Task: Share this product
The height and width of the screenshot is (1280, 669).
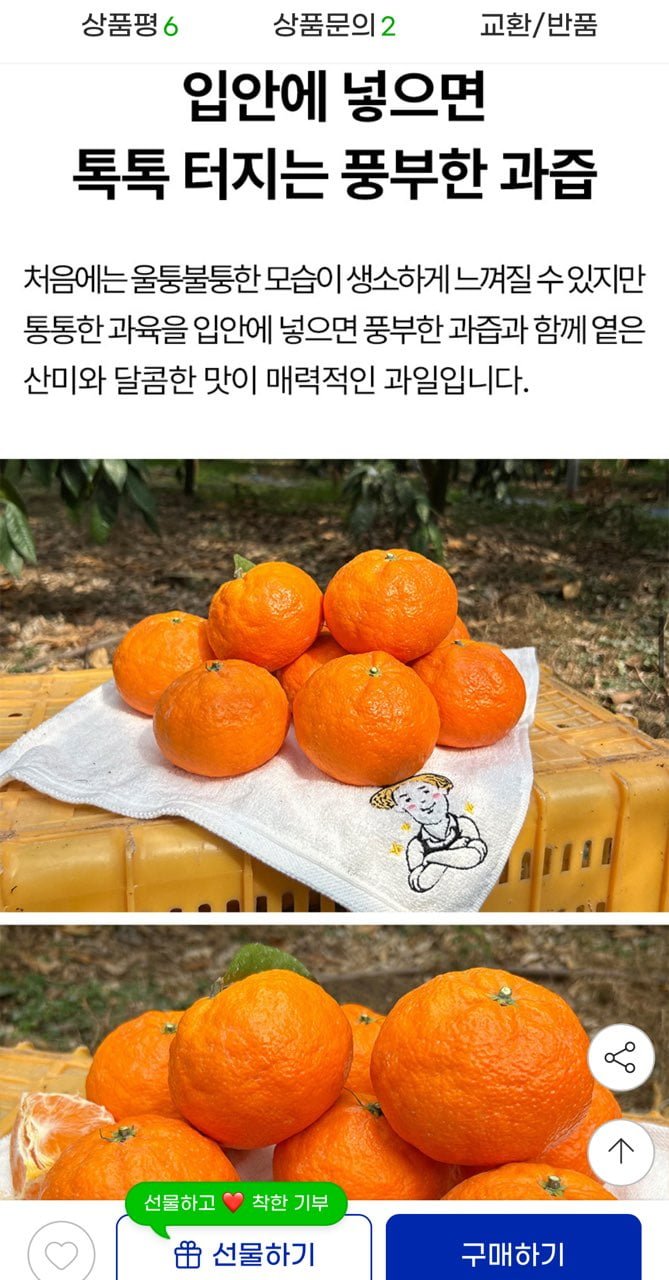Action: [x=620, y=1058]
